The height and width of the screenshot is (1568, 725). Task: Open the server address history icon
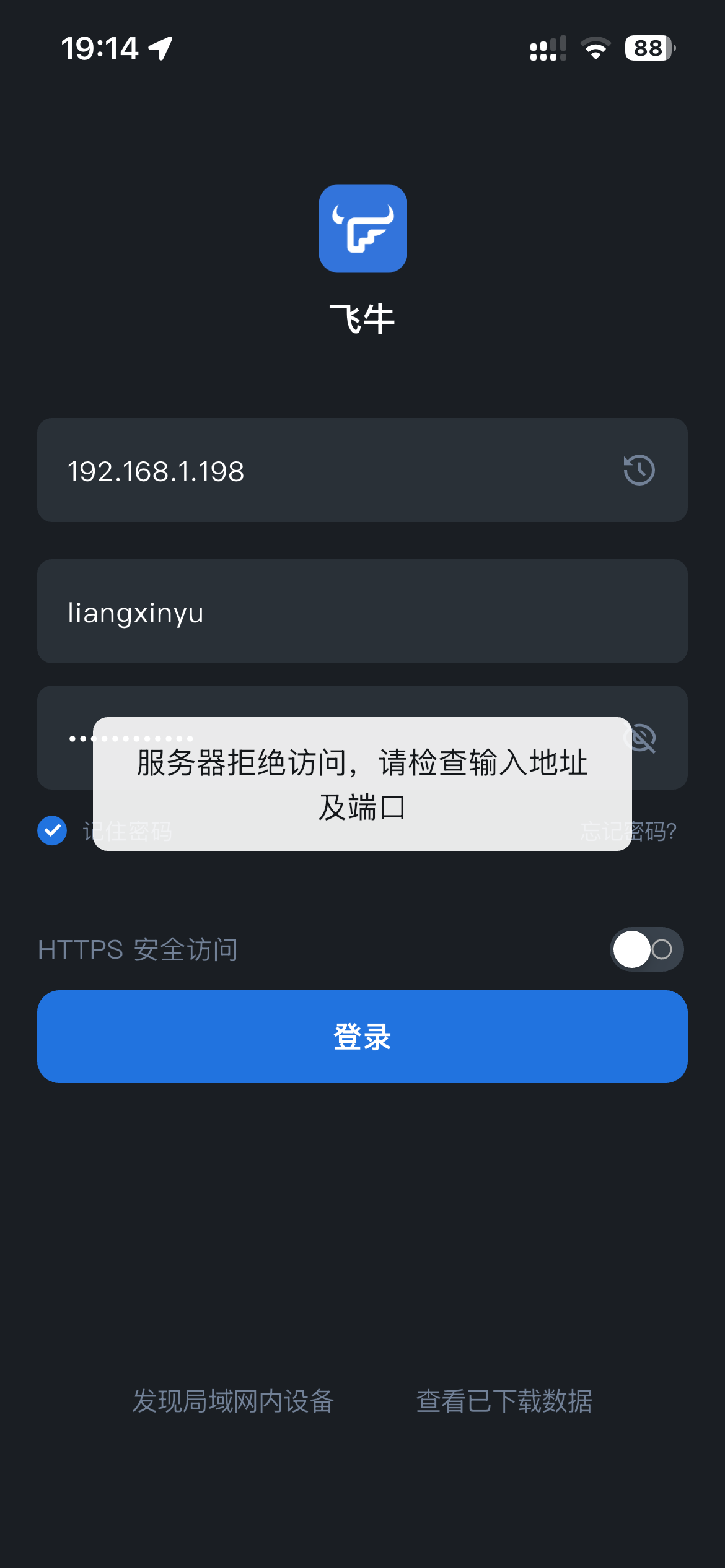point(639,470)
